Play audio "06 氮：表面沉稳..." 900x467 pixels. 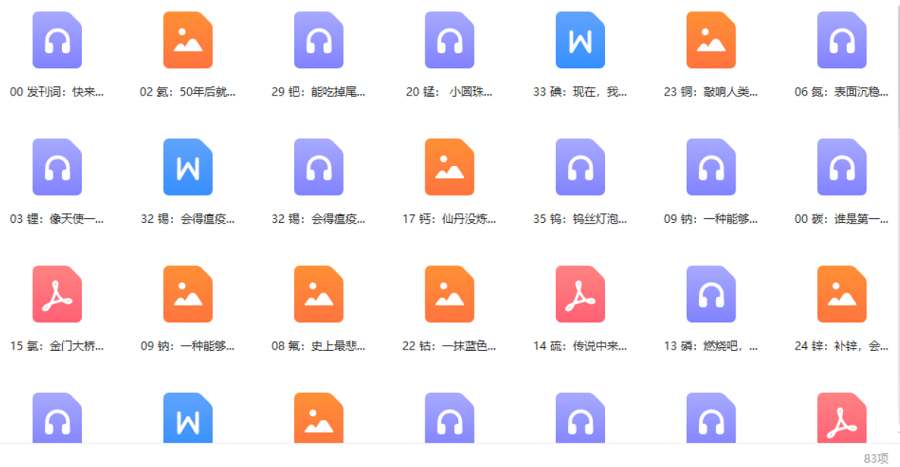(x=842, y=41)
